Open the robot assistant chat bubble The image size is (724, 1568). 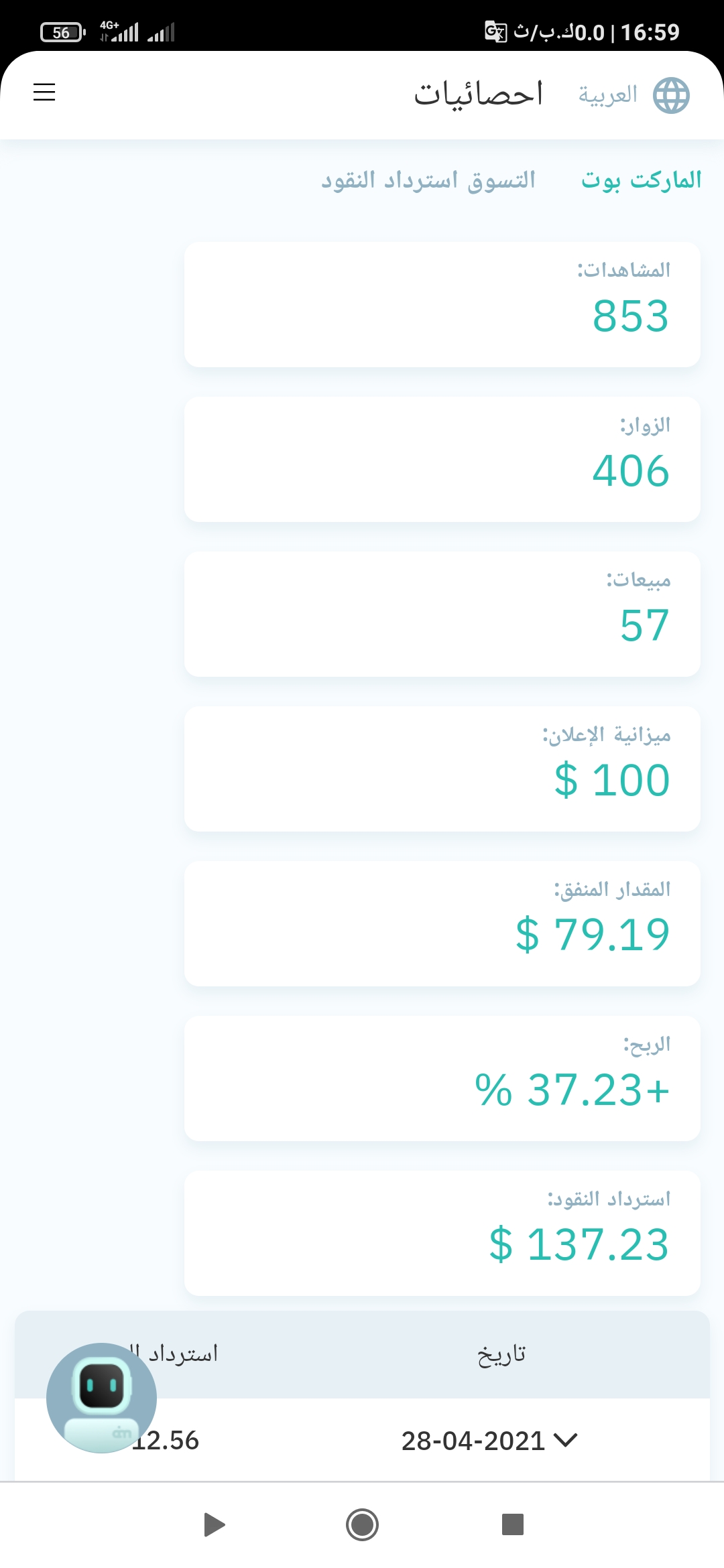(x=101, y=1397)
